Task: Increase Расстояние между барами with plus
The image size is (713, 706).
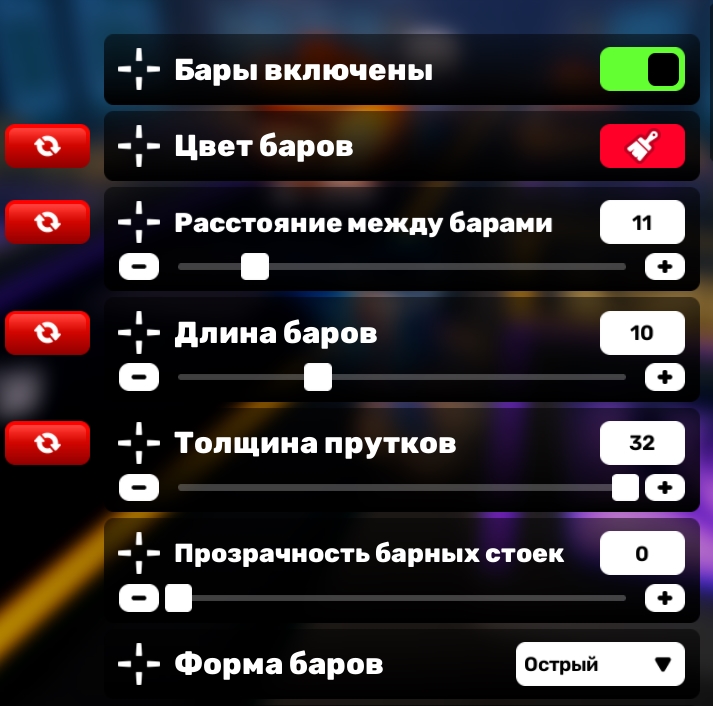Action: (x=664, y=267)
